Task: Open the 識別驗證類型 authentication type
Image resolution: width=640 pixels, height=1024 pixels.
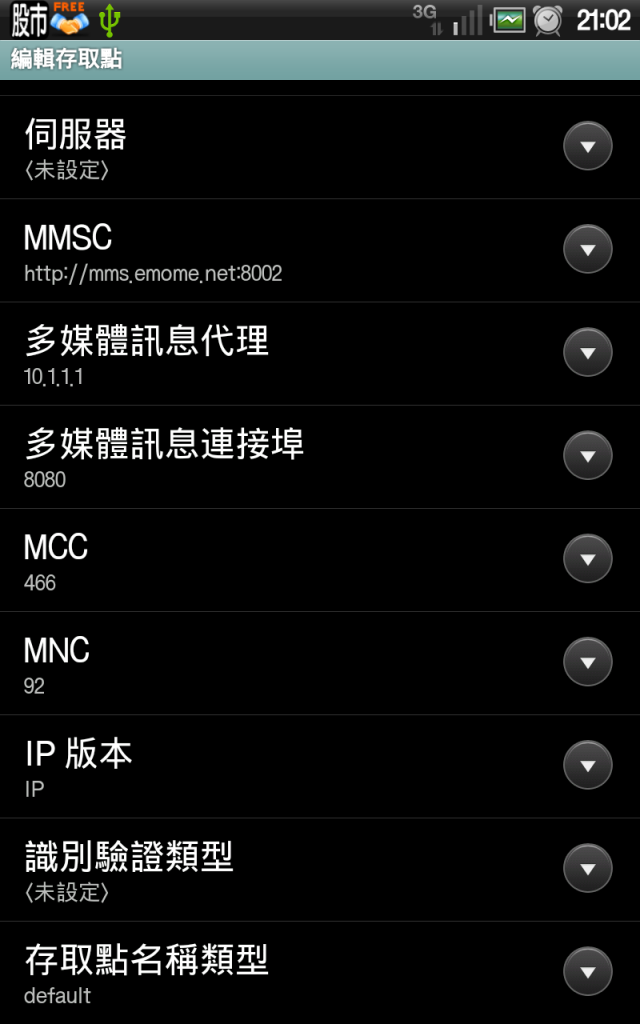Action: click(320, 870)
